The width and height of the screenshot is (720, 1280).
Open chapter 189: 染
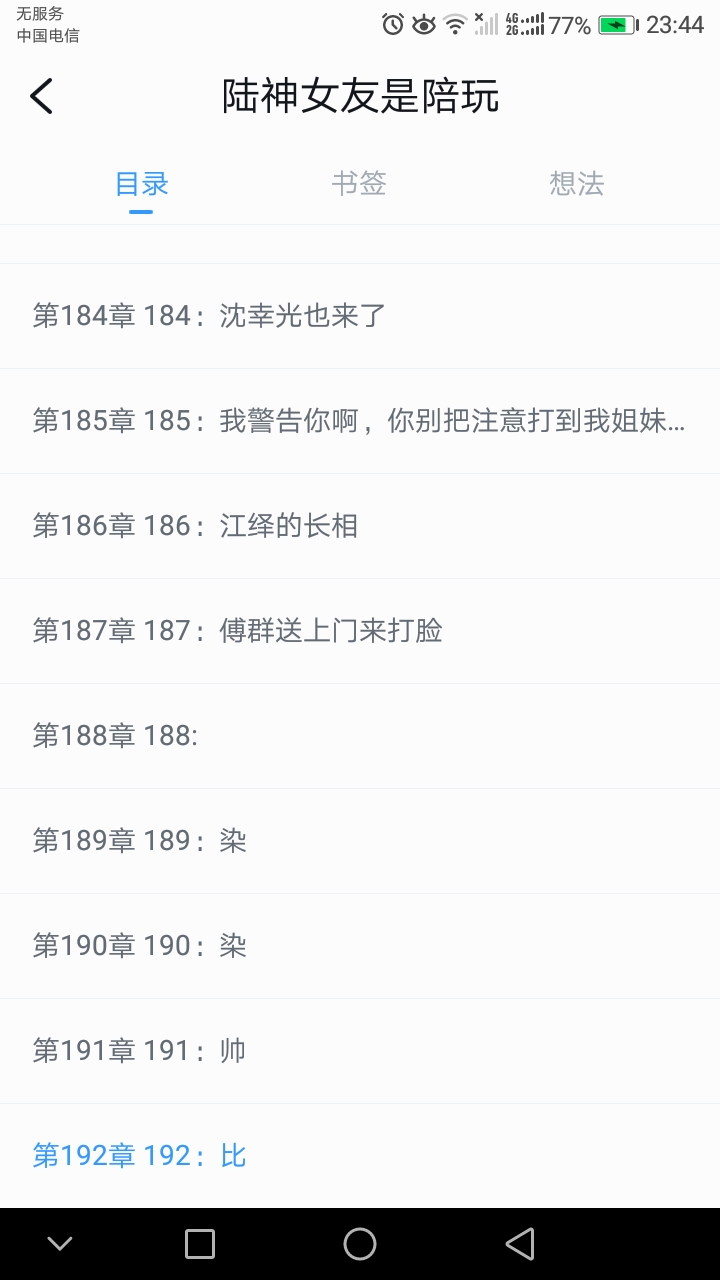[360, 841]
